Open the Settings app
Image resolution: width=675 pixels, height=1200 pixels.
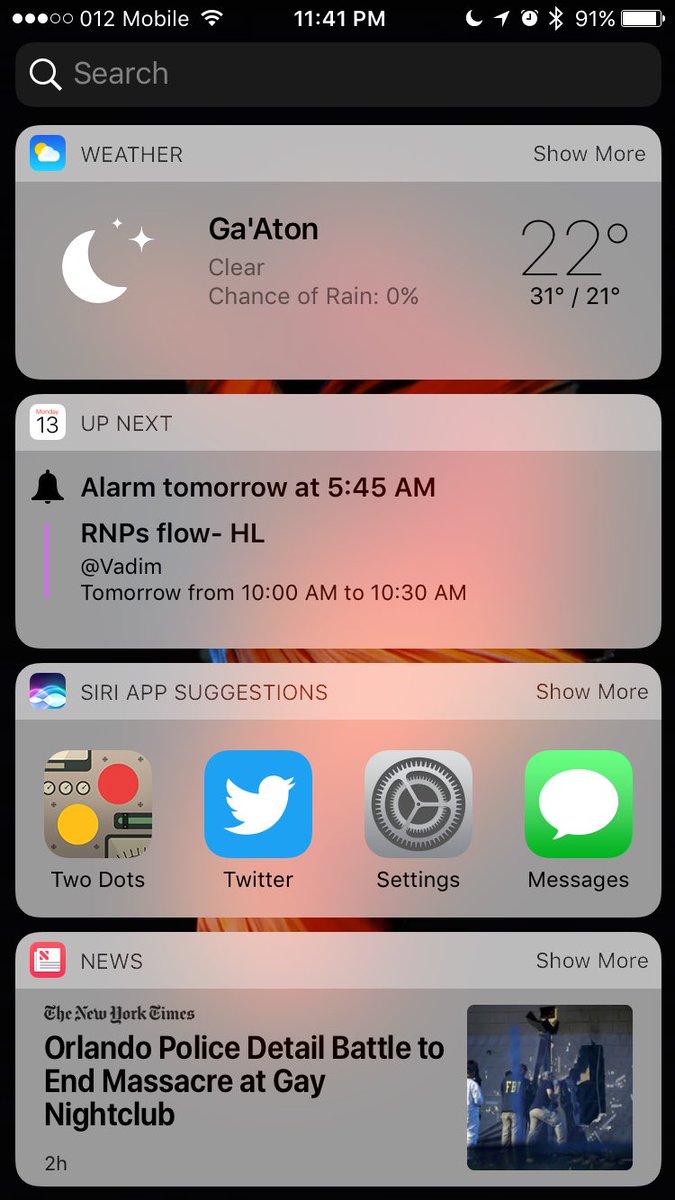coord(418,805)
